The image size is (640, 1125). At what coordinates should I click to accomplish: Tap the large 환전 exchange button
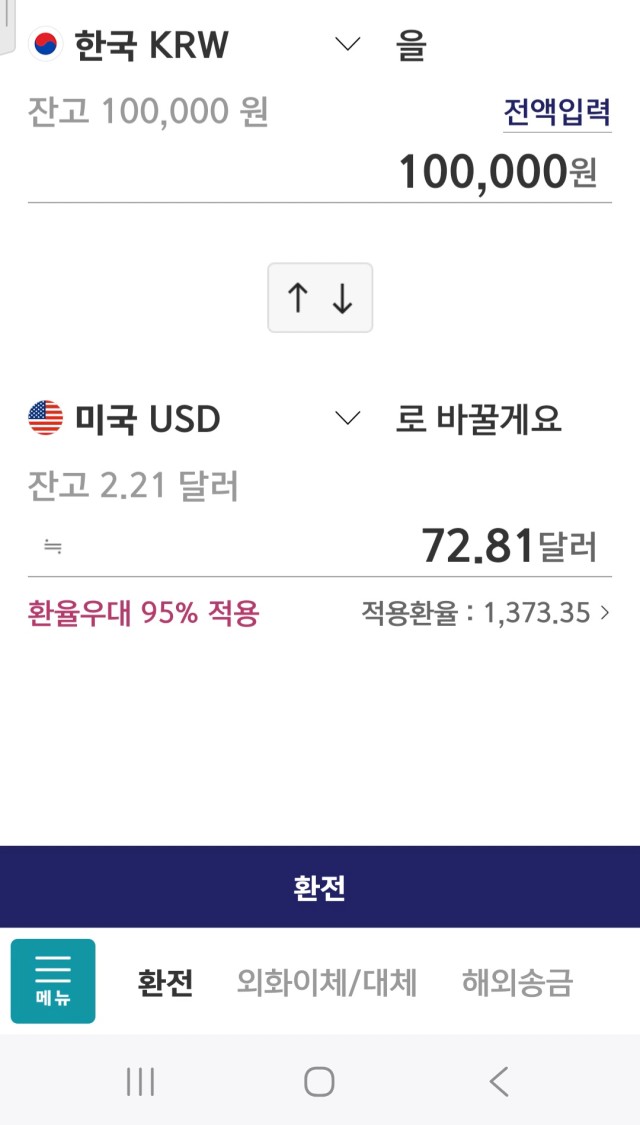pyautogui.click(x=320, y=887)
